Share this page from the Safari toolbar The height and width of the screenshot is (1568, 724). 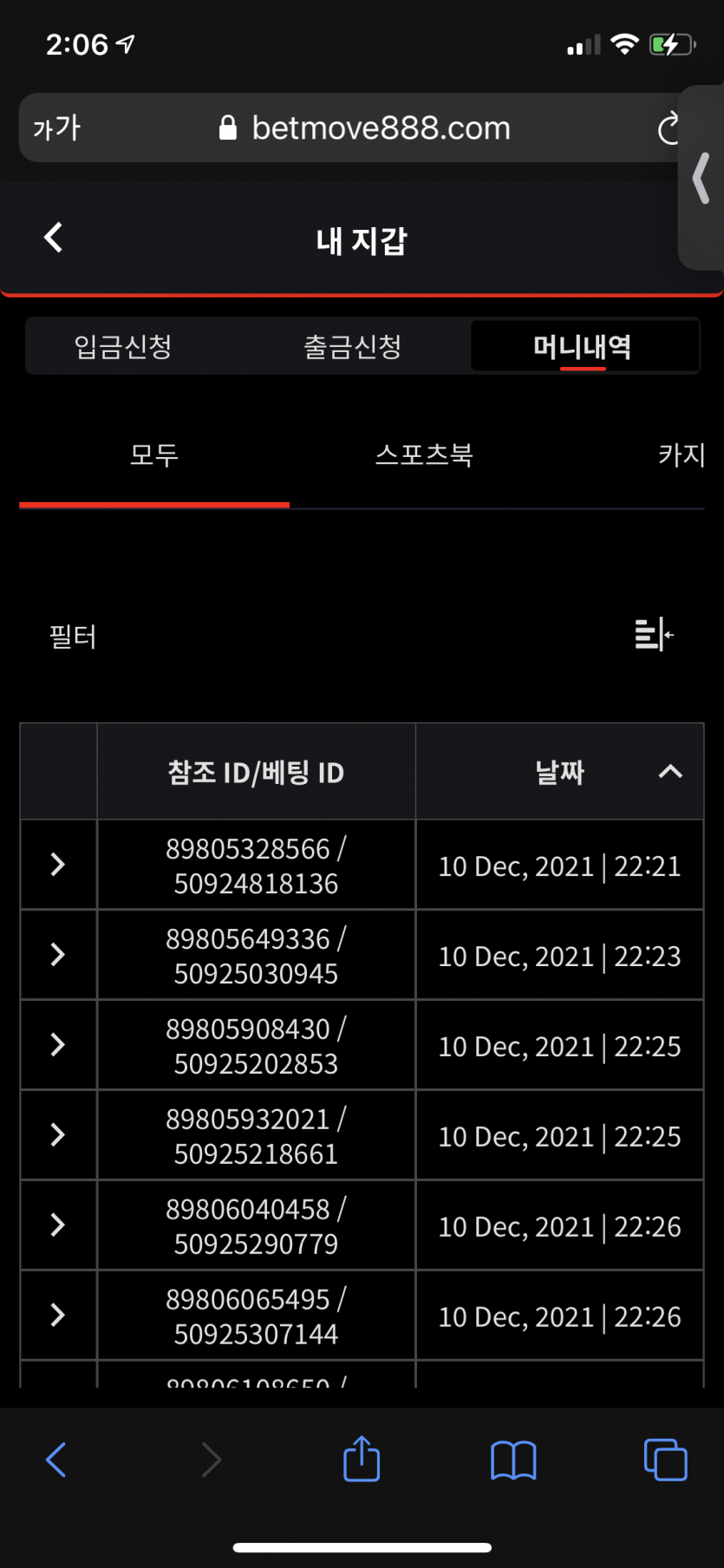coord(362,1460)
